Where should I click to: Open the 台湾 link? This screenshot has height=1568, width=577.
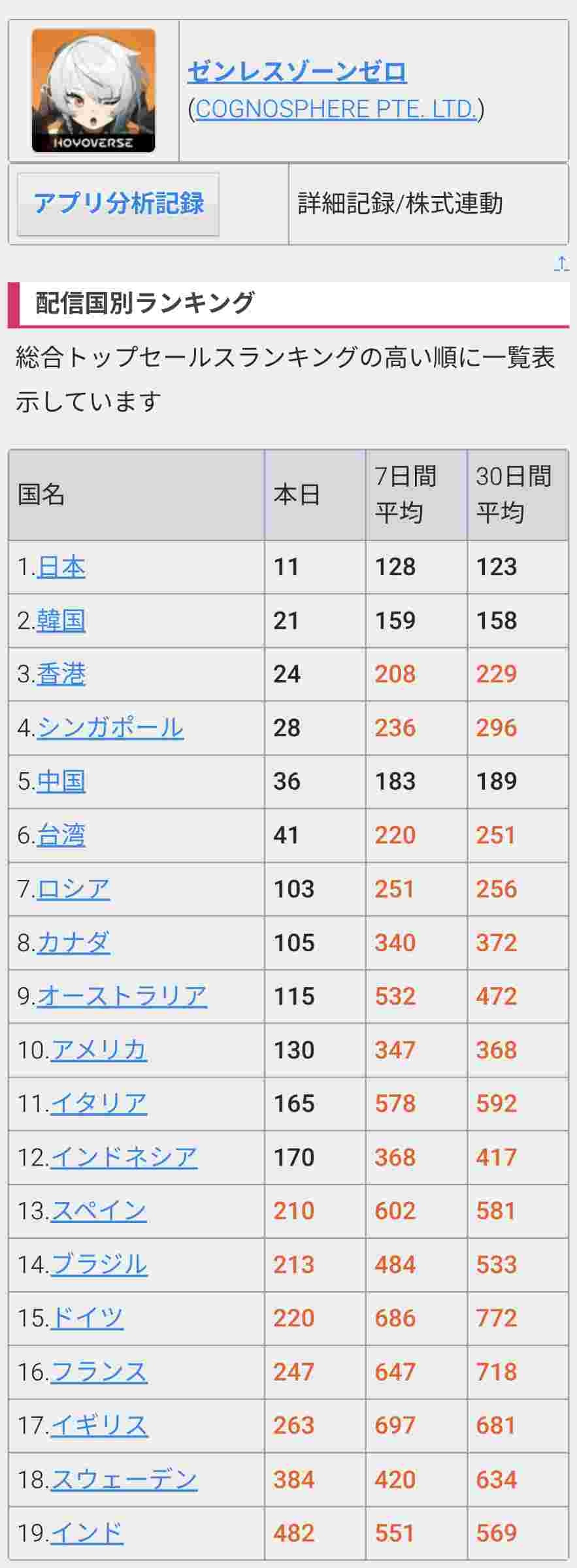[x=61, y=835]
